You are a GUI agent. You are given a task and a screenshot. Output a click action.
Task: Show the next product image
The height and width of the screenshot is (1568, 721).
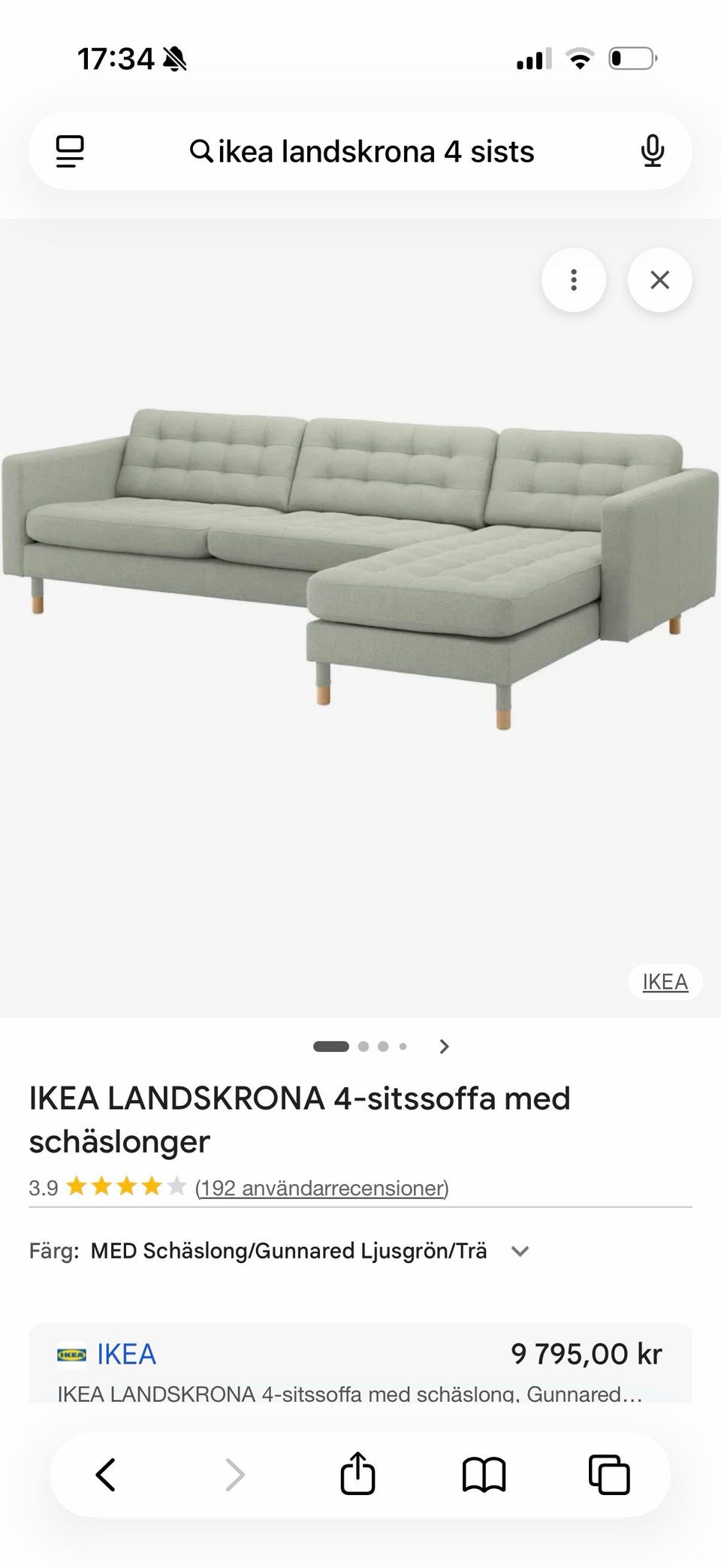[445, 1047]
